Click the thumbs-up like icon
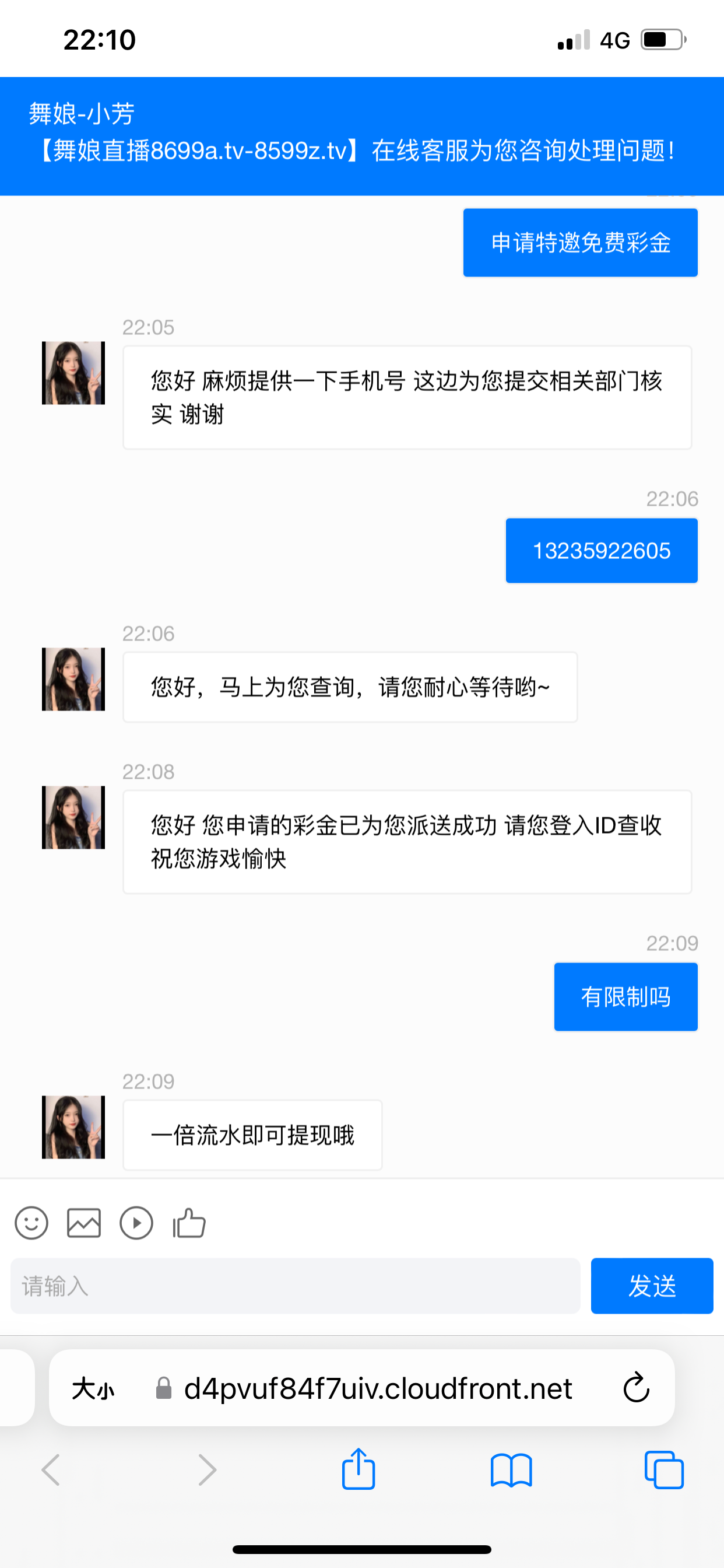The height and width of the screenshot is (1568, 724). tap(189, 1223)
